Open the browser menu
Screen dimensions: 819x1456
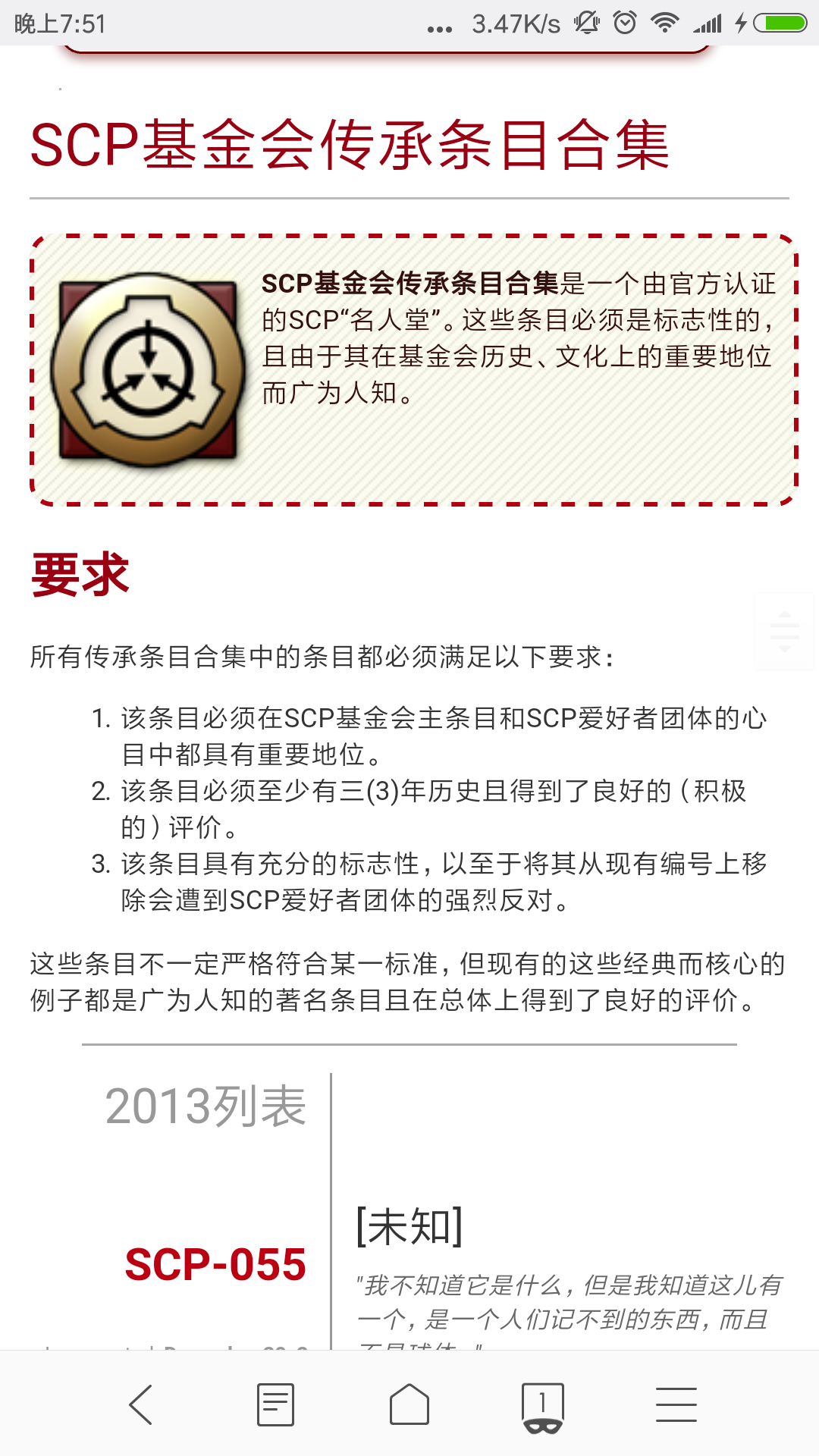click(x=676, y=1404)
